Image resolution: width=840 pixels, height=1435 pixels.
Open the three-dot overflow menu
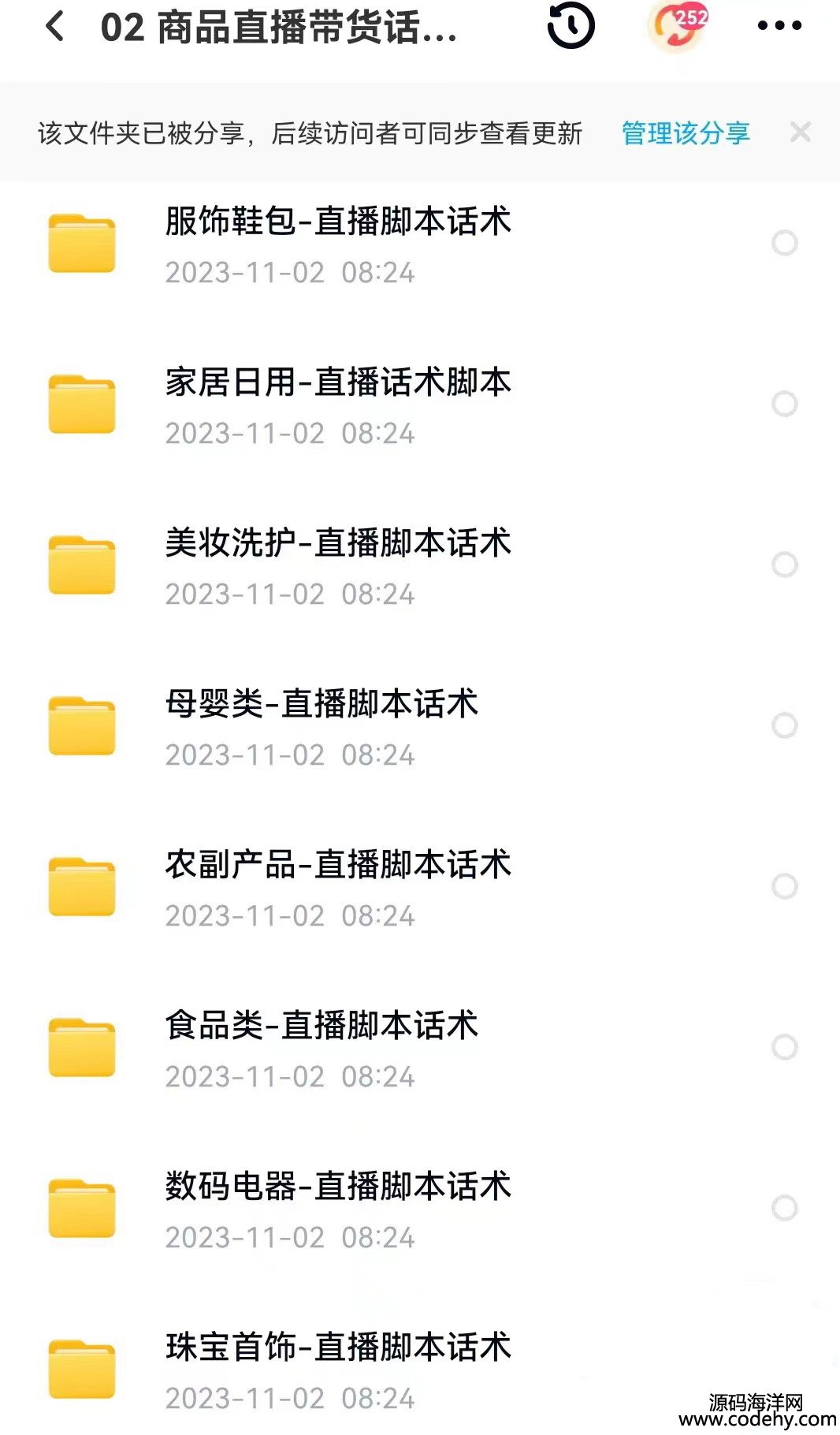(779, 26)
